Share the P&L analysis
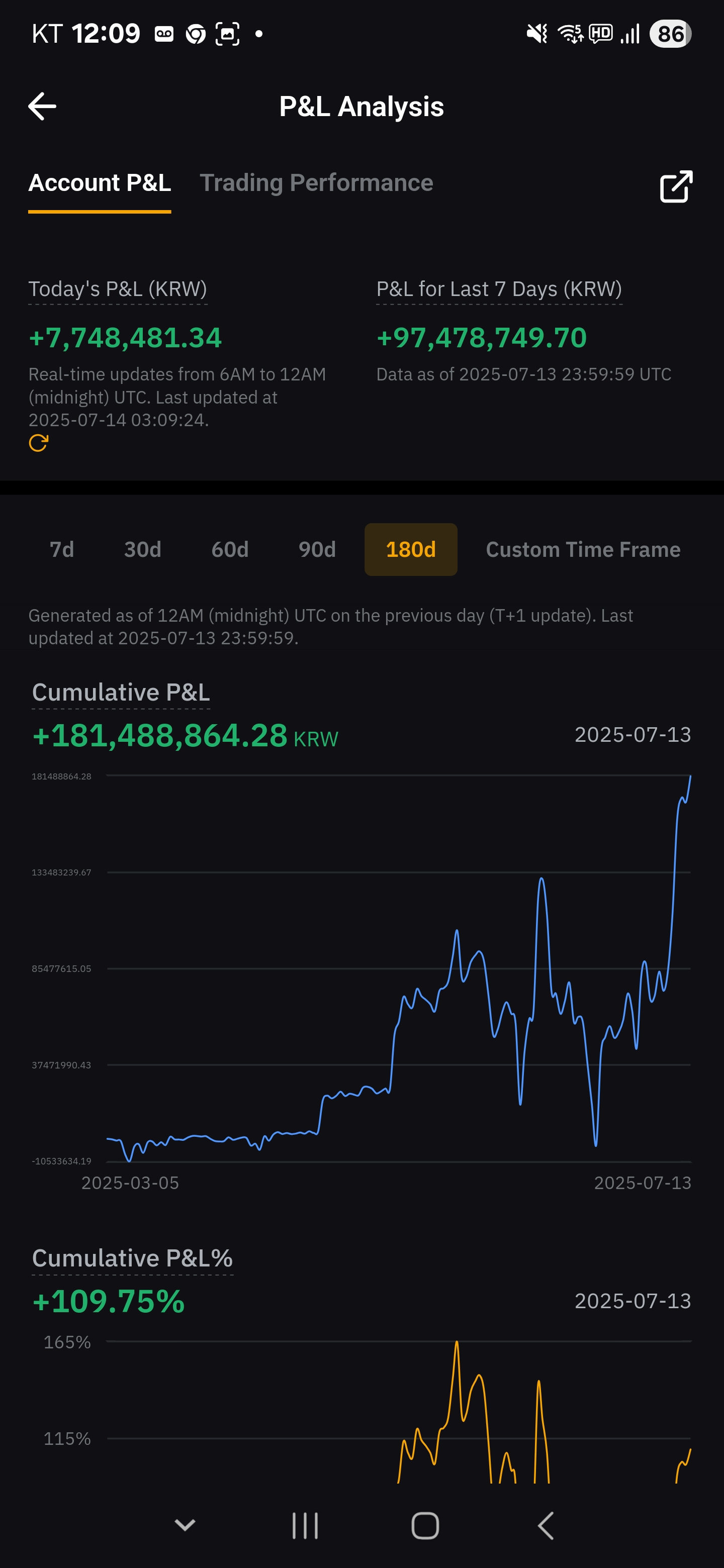Image resolution: width=724 pixels, height=1568 pixels. click(676, 185)
